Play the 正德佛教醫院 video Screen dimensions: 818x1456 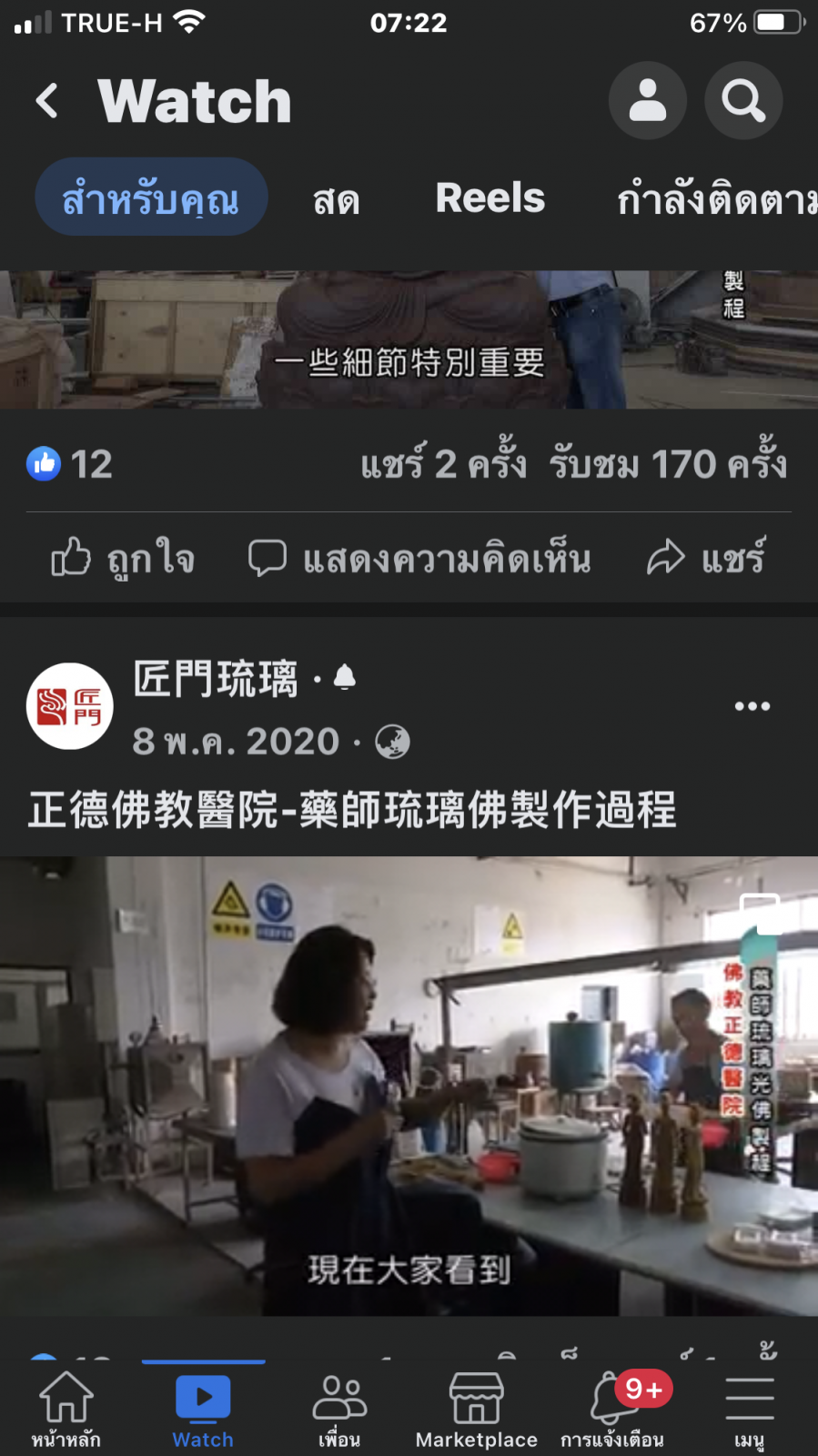pos(409,1085)
